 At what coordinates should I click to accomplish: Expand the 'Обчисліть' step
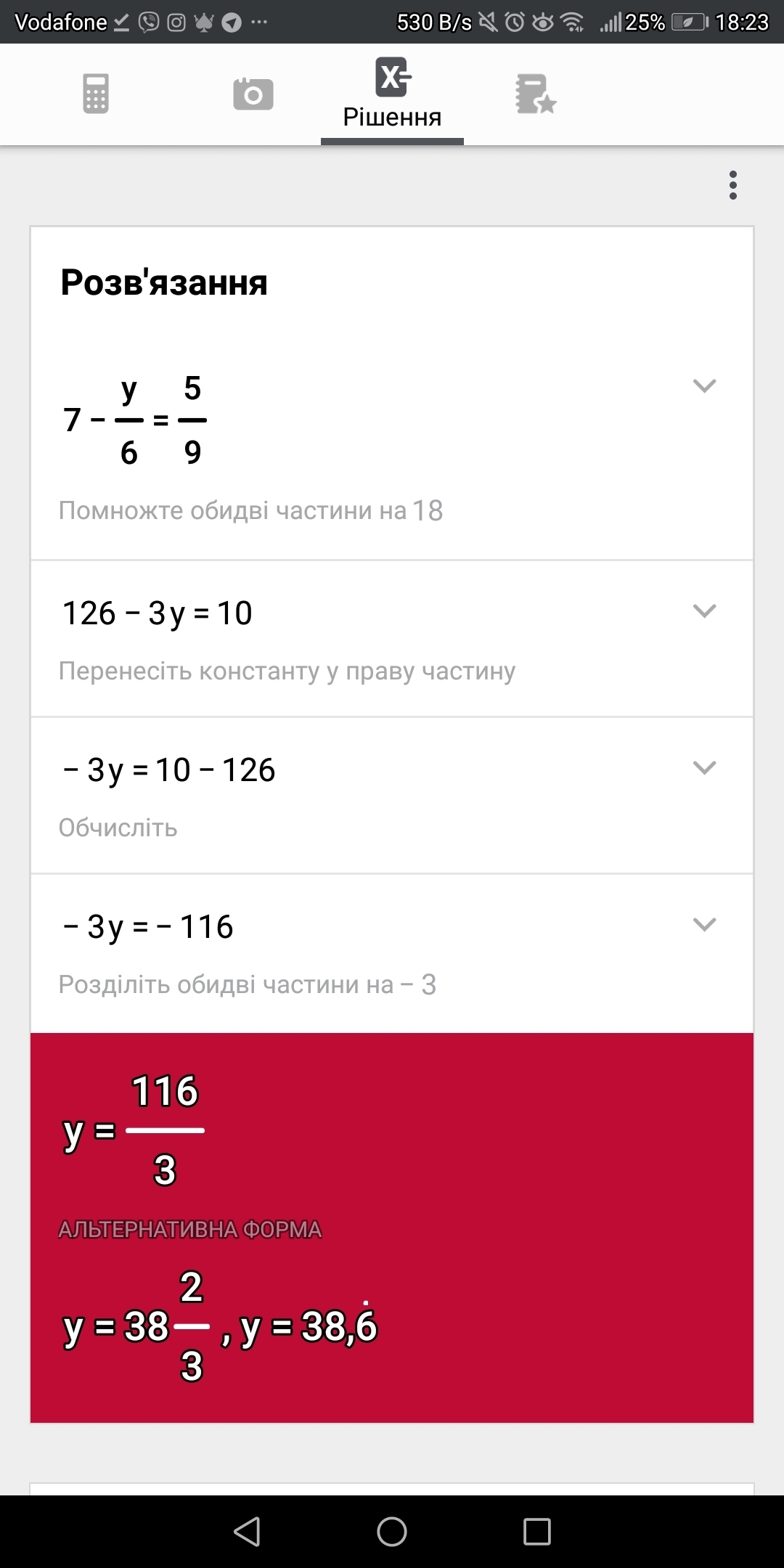tap(704, 767)
